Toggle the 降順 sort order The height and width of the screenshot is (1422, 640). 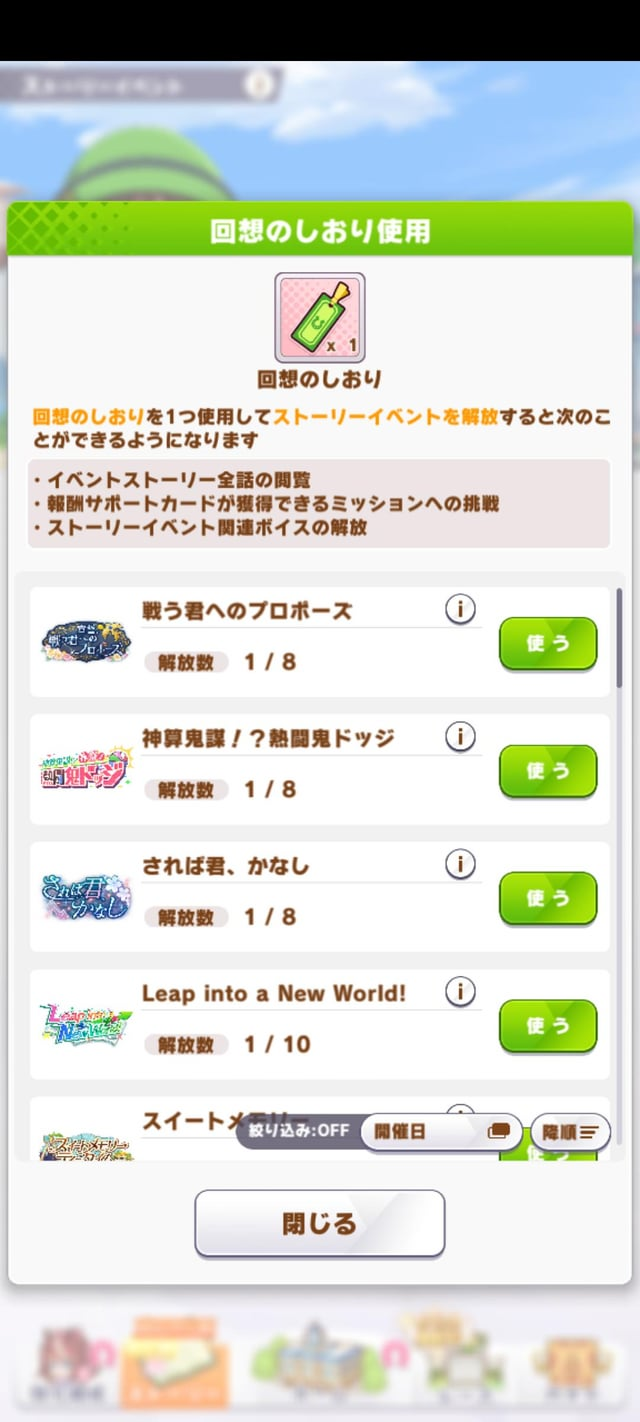(x=570, y=1131)
